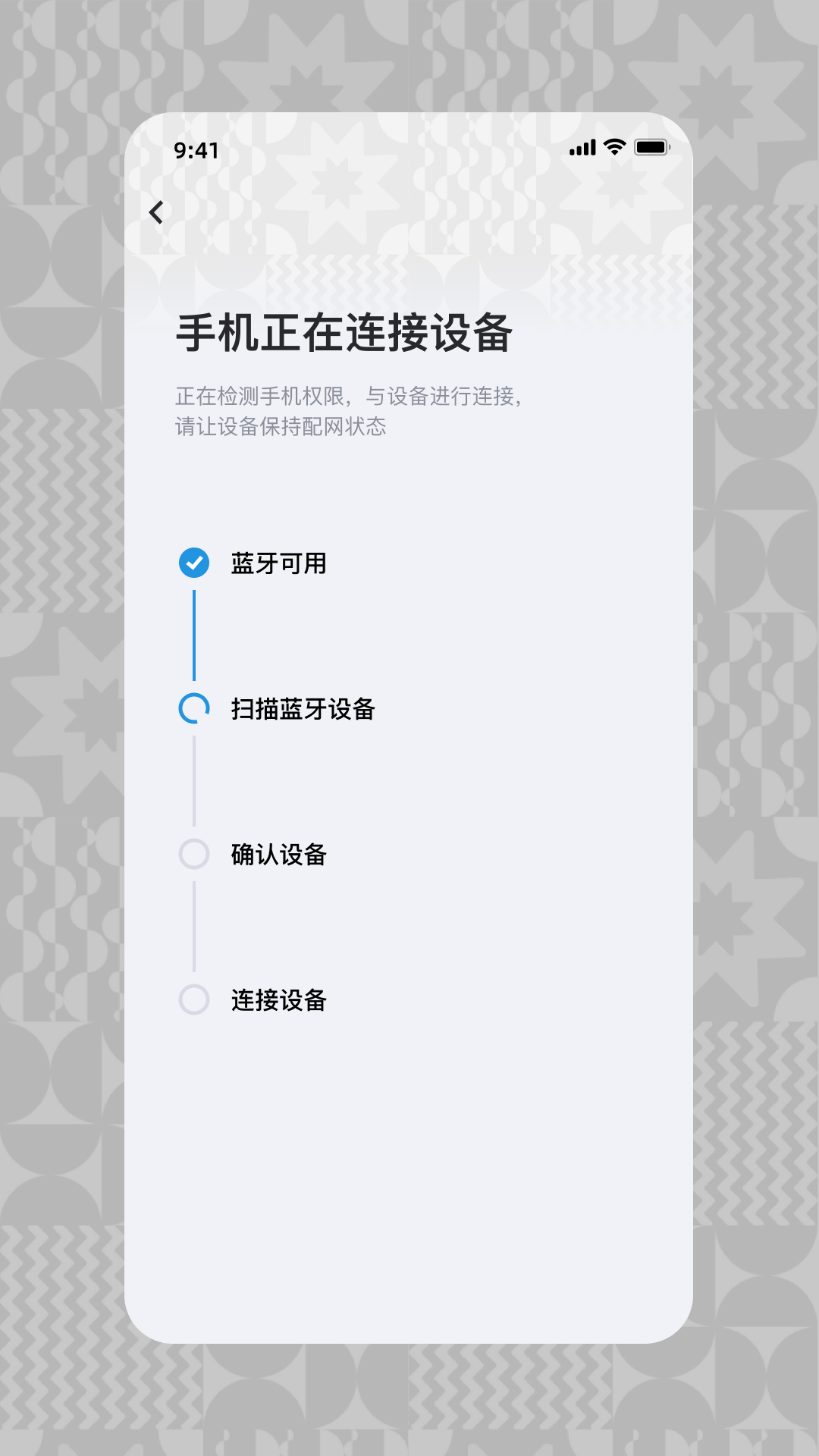This screenshot has height=1456, width=819.
Task: Select the 蓝牙可用 step label
Action: pyautogui.click(x=278, y=563)
